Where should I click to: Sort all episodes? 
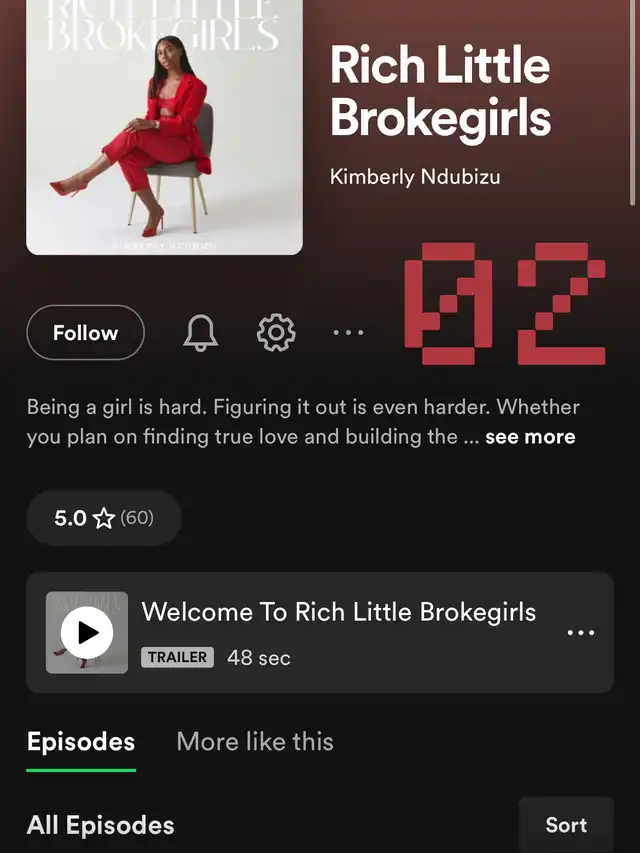[x=566, y=825]
